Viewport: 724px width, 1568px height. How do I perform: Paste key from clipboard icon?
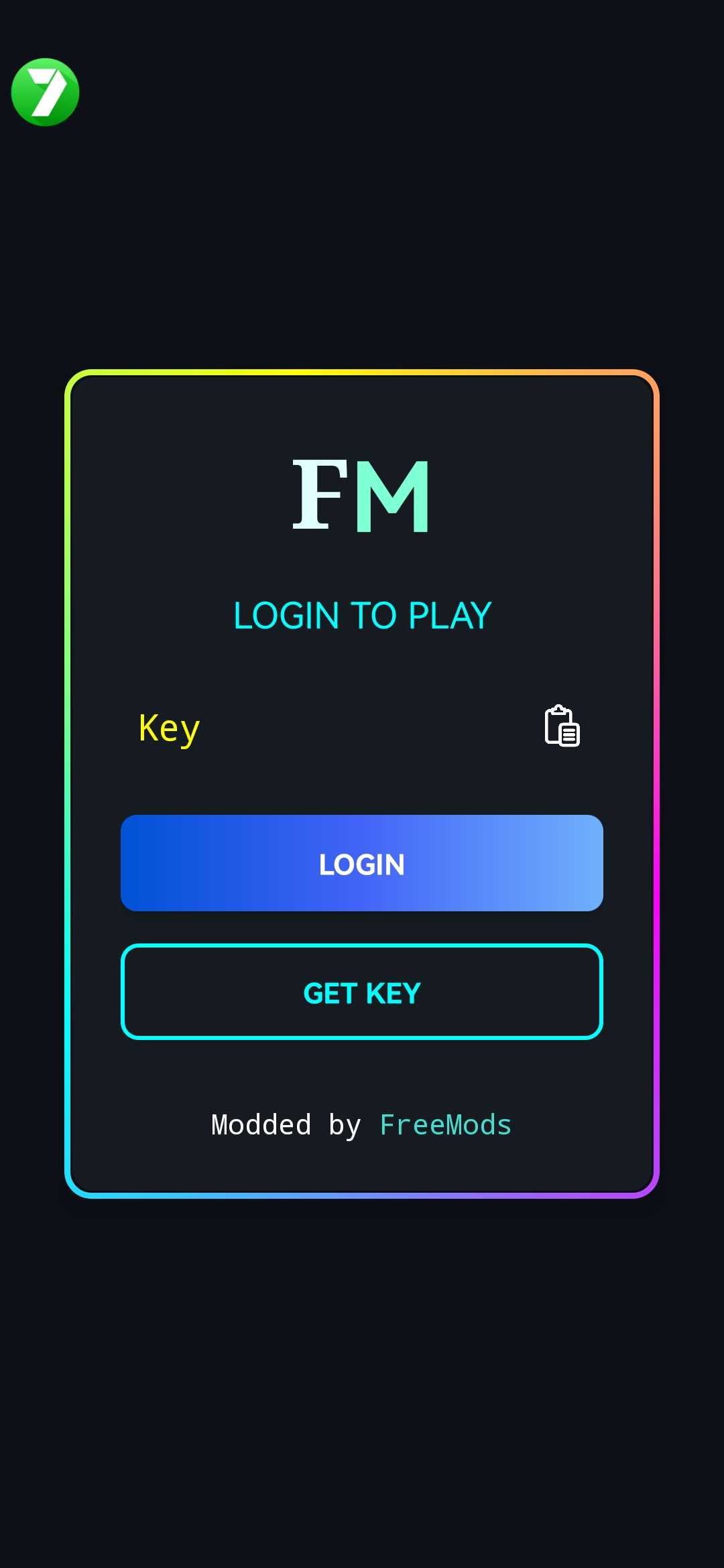562,726
